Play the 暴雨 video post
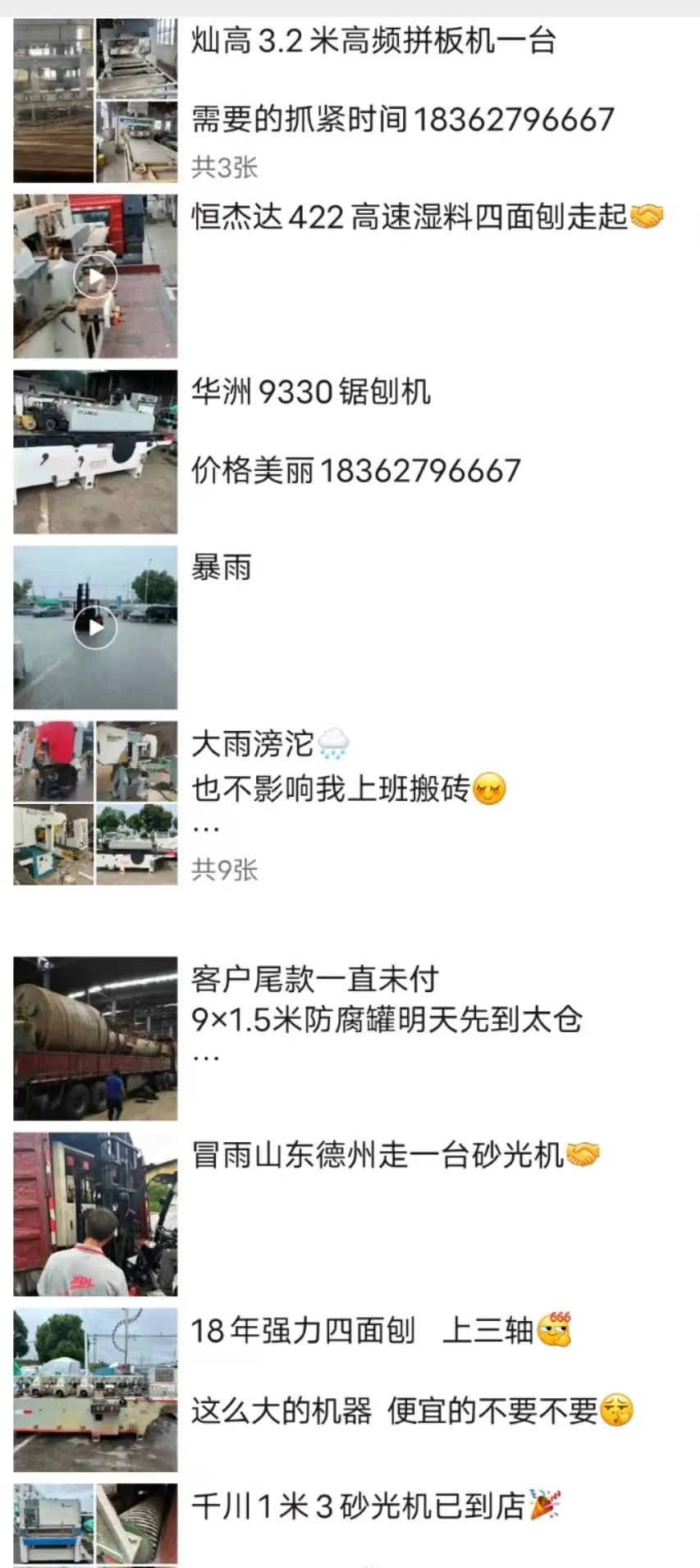The width and height of the screenshot is (700, 1568). click(x=95, y=628)
